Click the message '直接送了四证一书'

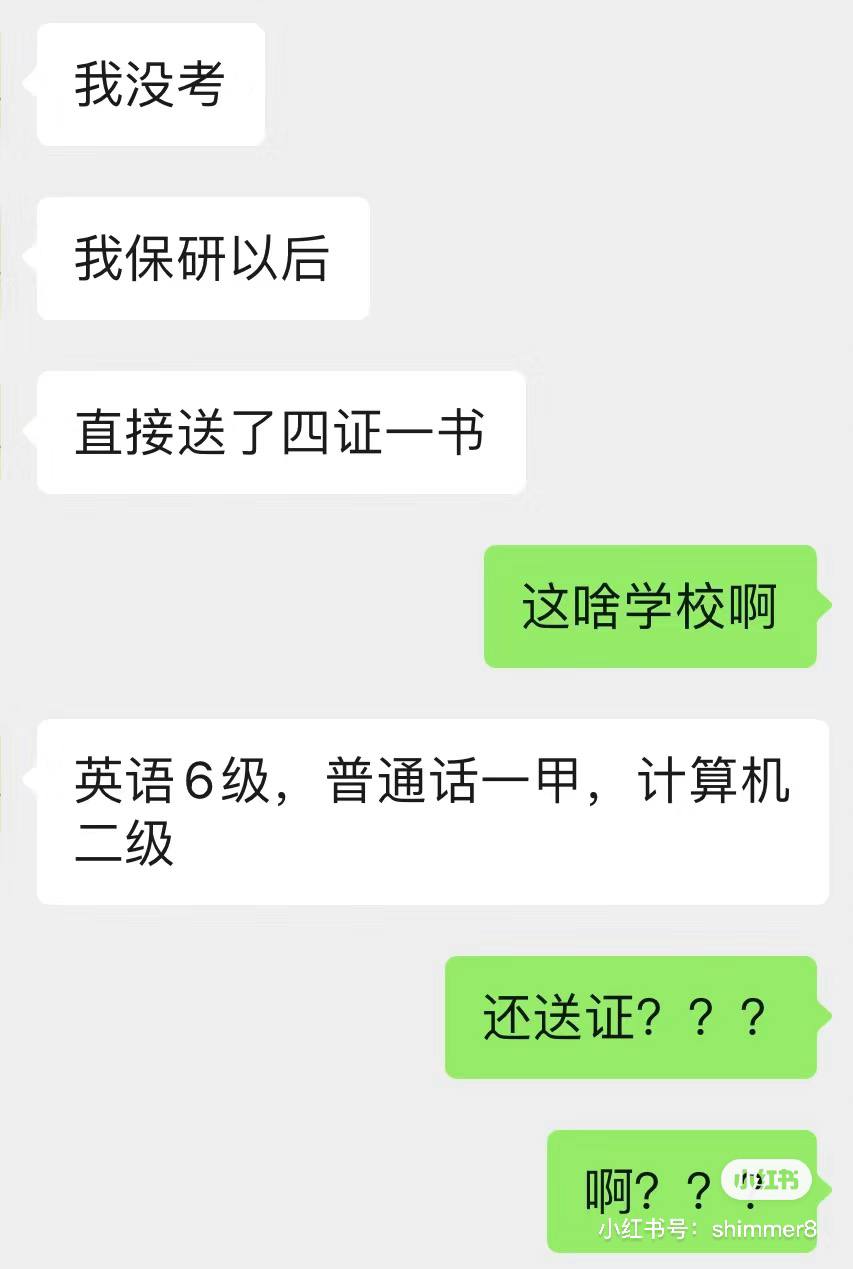(280, 432)
